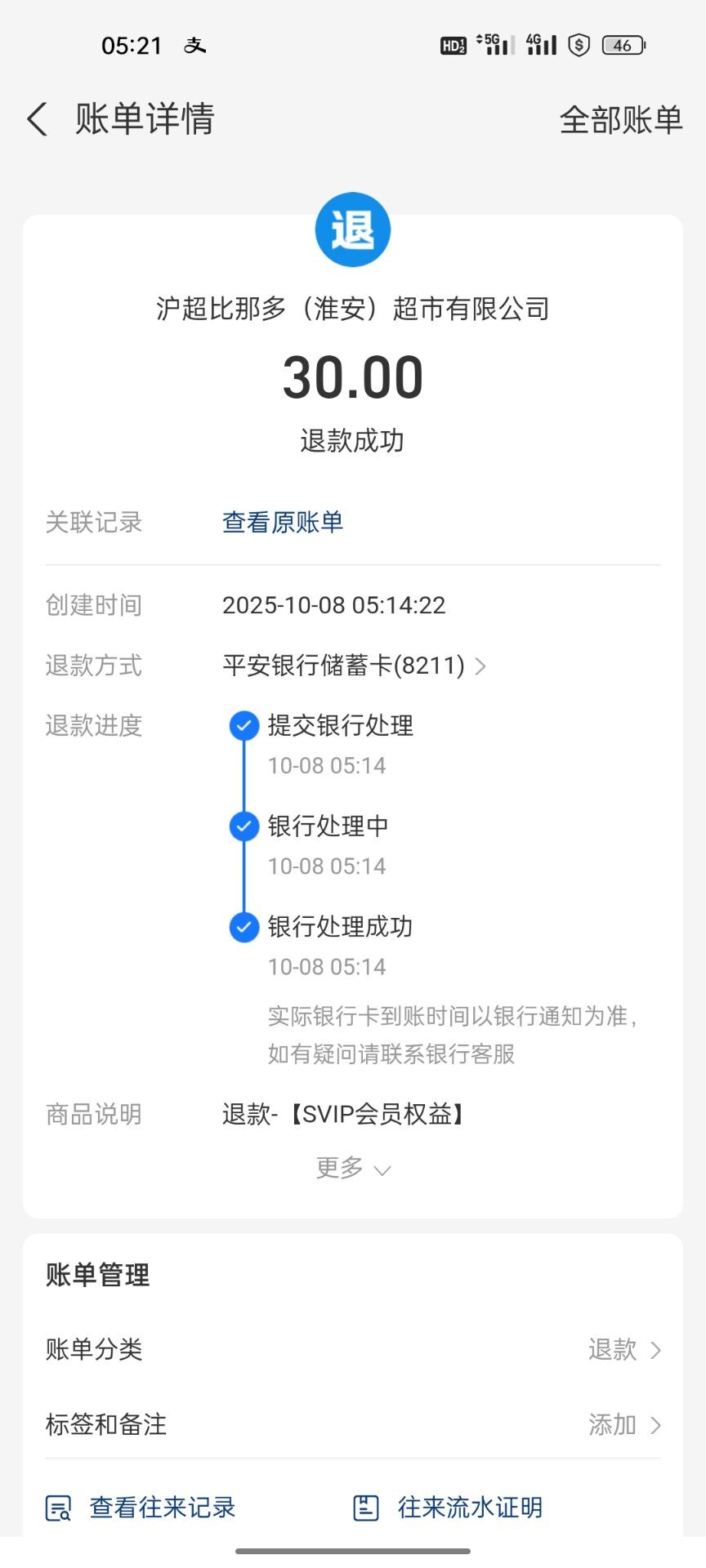The height and width of the screenshot is (1568, 706).
Task: Open 查看往来记录
Action: [x=142, y=1507]
